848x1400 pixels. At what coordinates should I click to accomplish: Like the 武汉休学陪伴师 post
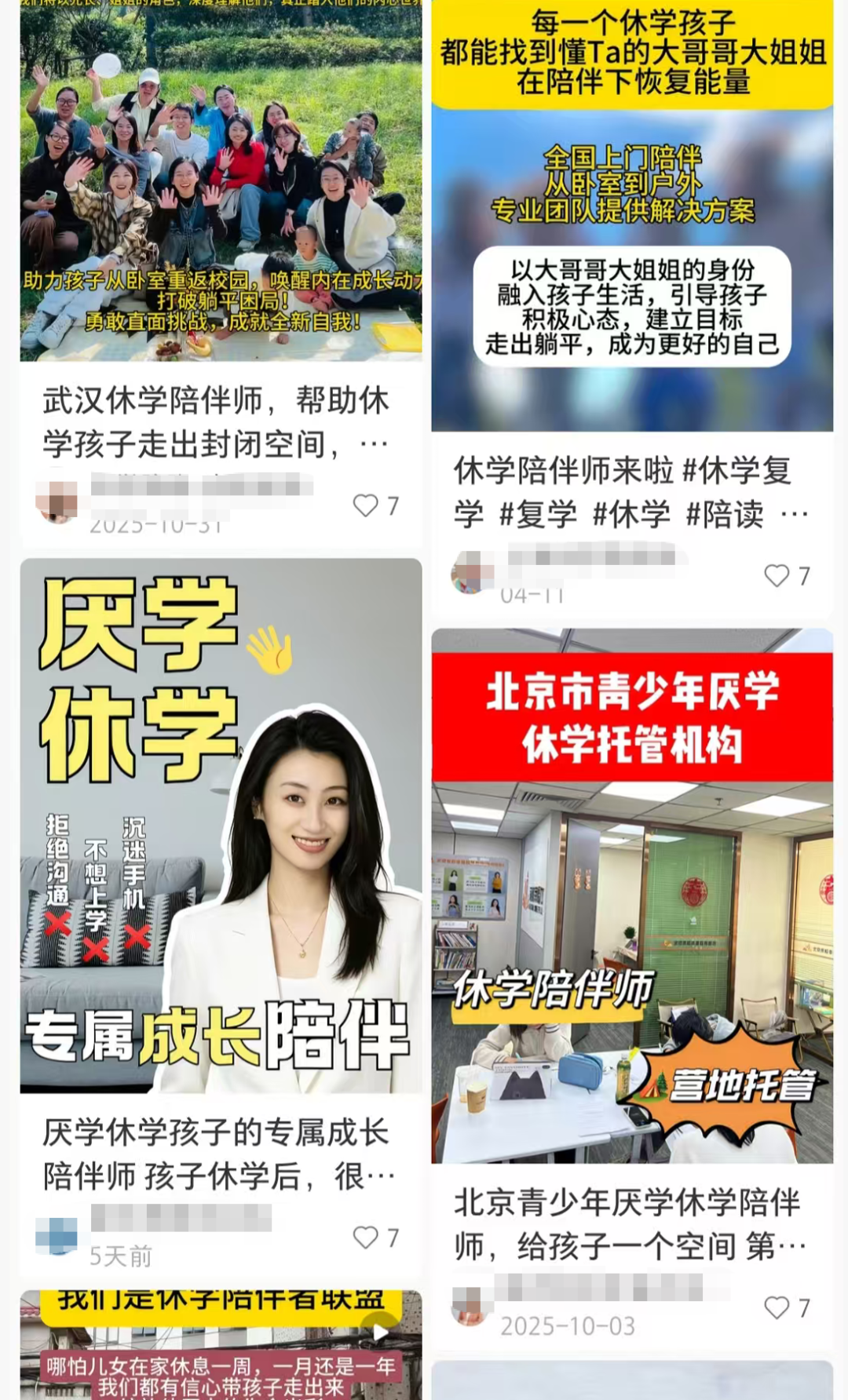coord(366,505)
